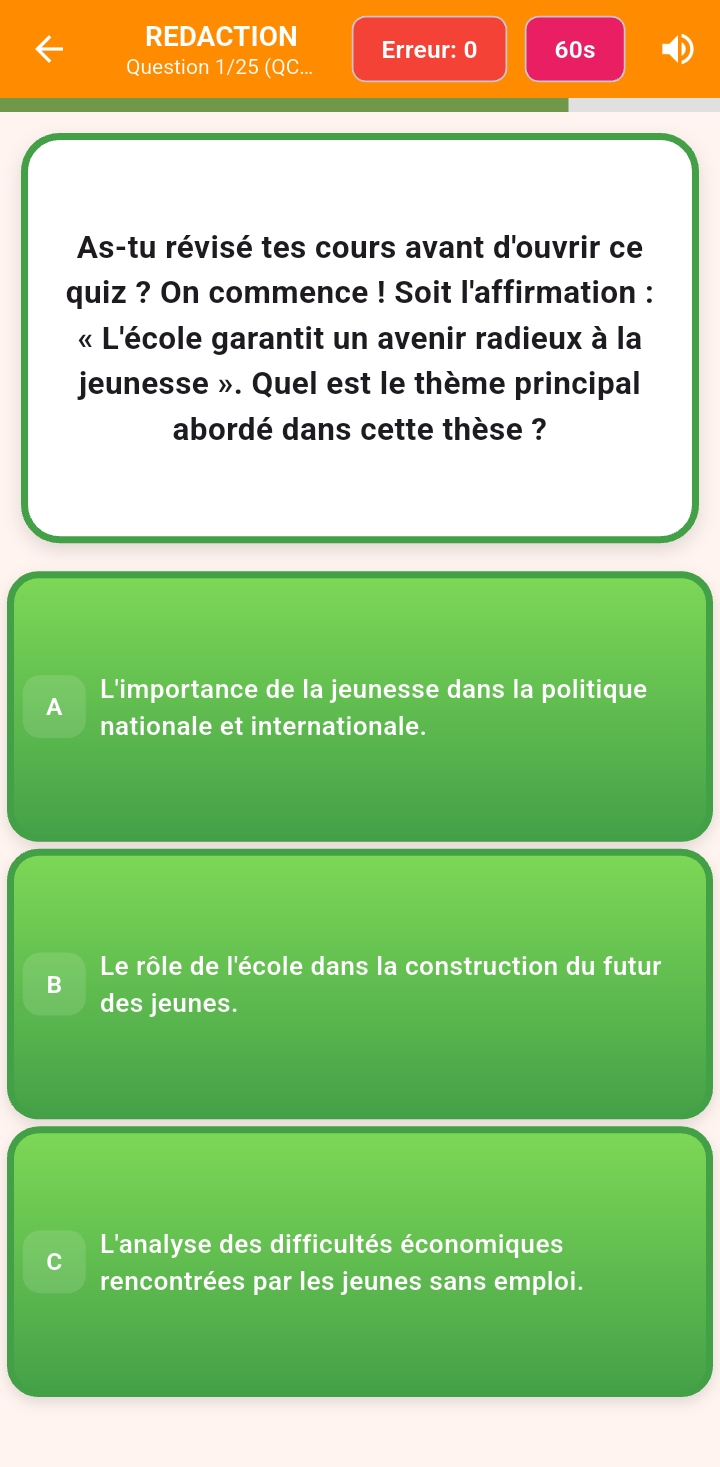The image size is (720, 1467).
Task: Select answer B about rôle de l'école
Action: (x=360, y=984)
